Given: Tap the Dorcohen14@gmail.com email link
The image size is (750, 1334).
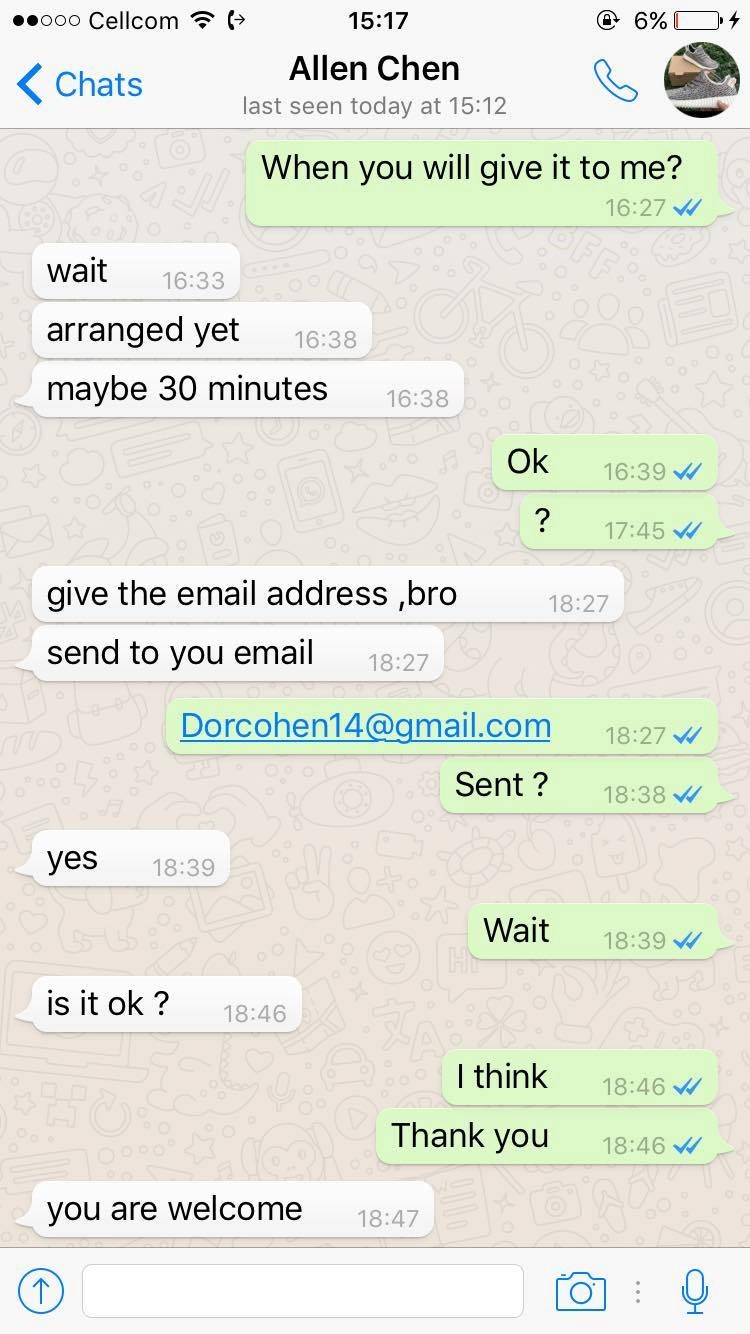Looking at the screenshot, I should (365, 726).
